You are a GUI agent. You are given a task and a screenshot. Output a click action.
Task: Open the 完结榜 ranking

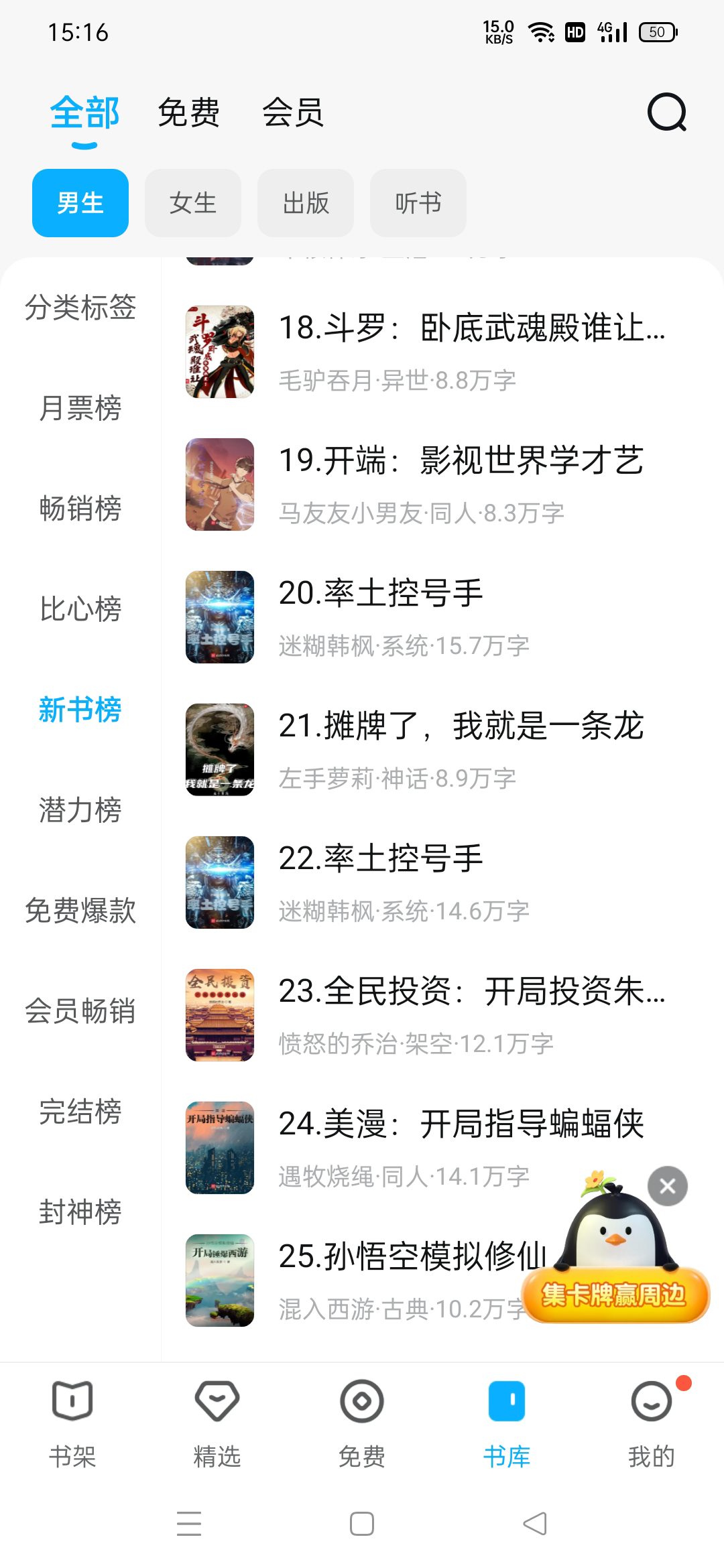coord(80,1112)
